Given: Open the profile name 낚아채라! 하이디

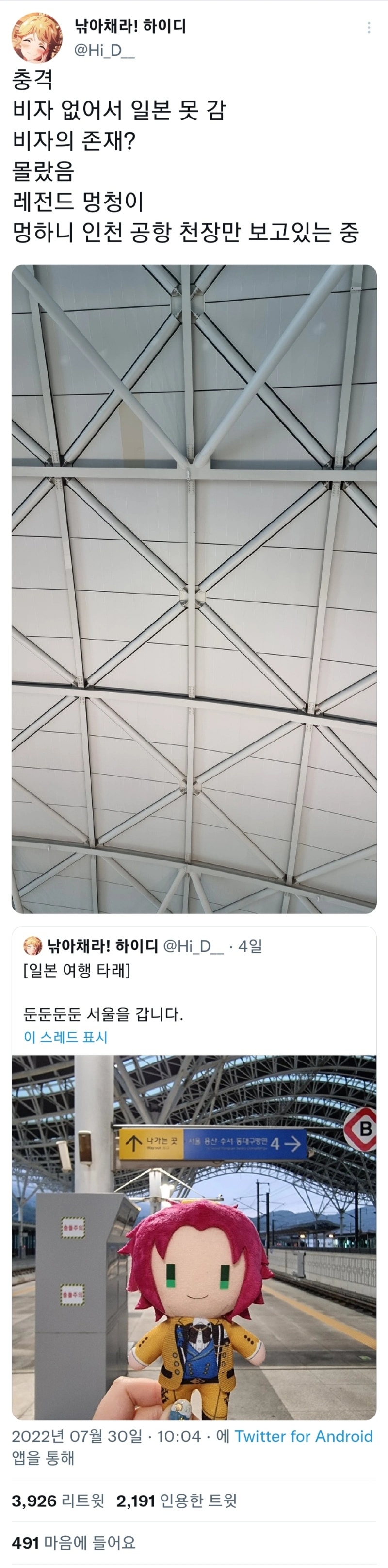Looking at the screenshot, I should [129, 27].
